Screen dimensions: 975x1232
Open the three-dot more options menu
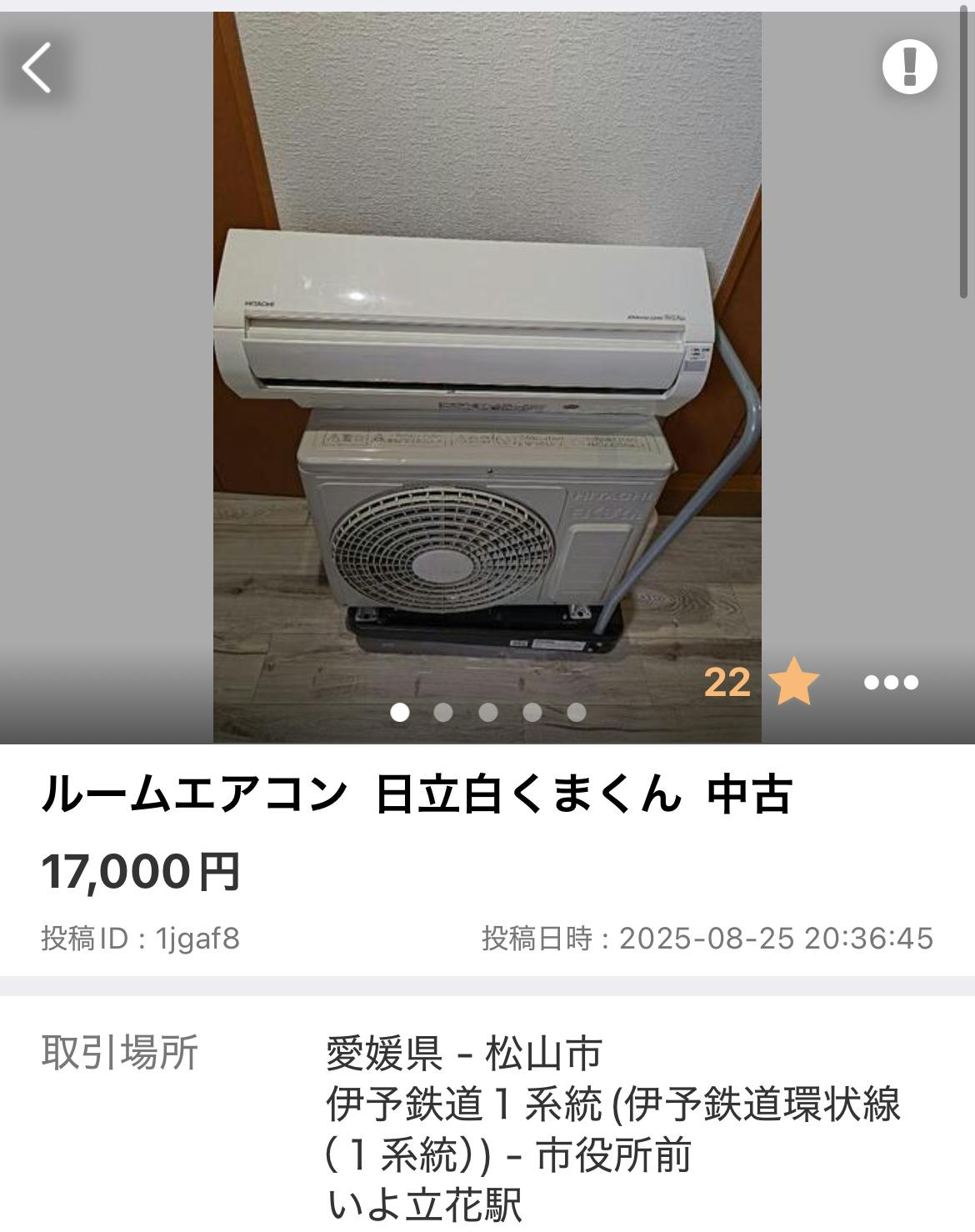891,683
